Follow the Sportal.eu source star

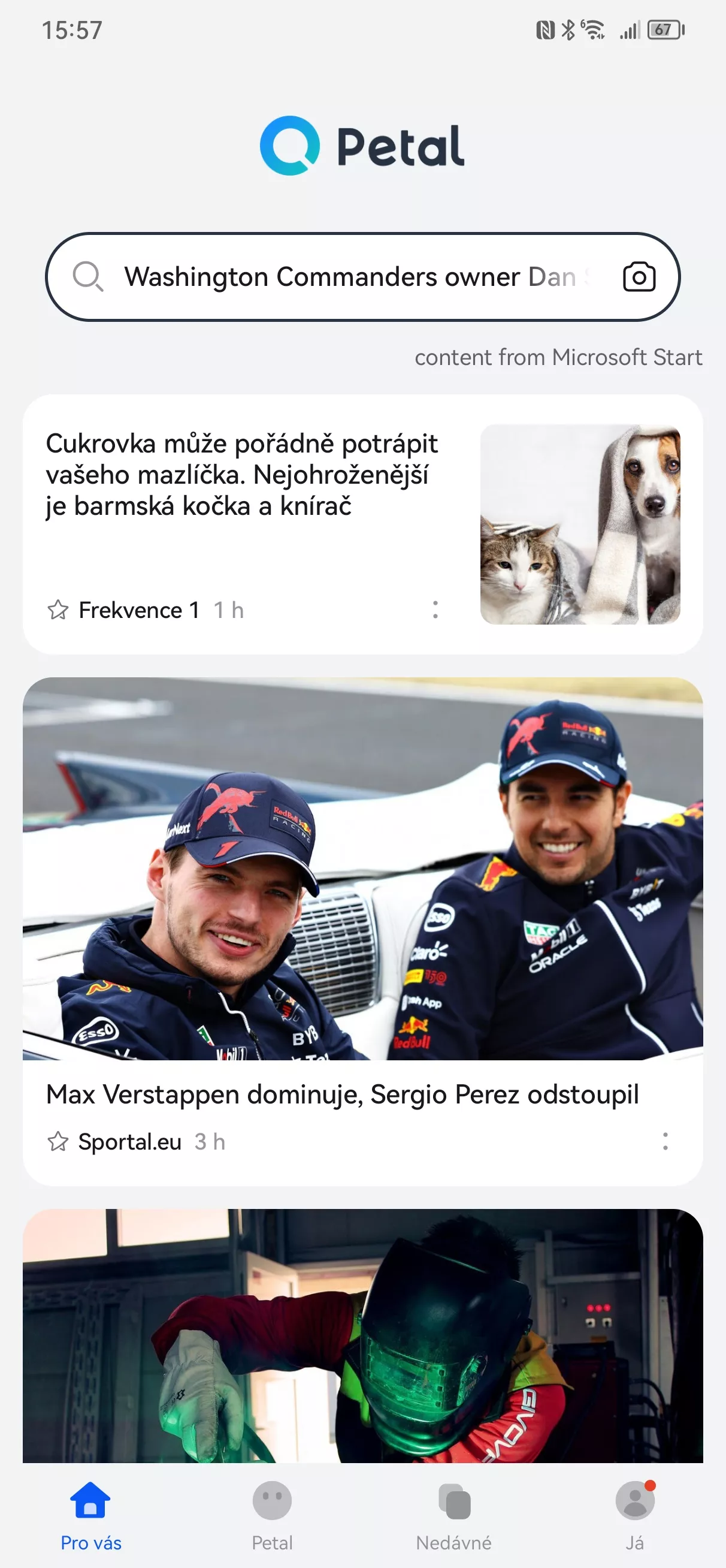coord(58,1141)
